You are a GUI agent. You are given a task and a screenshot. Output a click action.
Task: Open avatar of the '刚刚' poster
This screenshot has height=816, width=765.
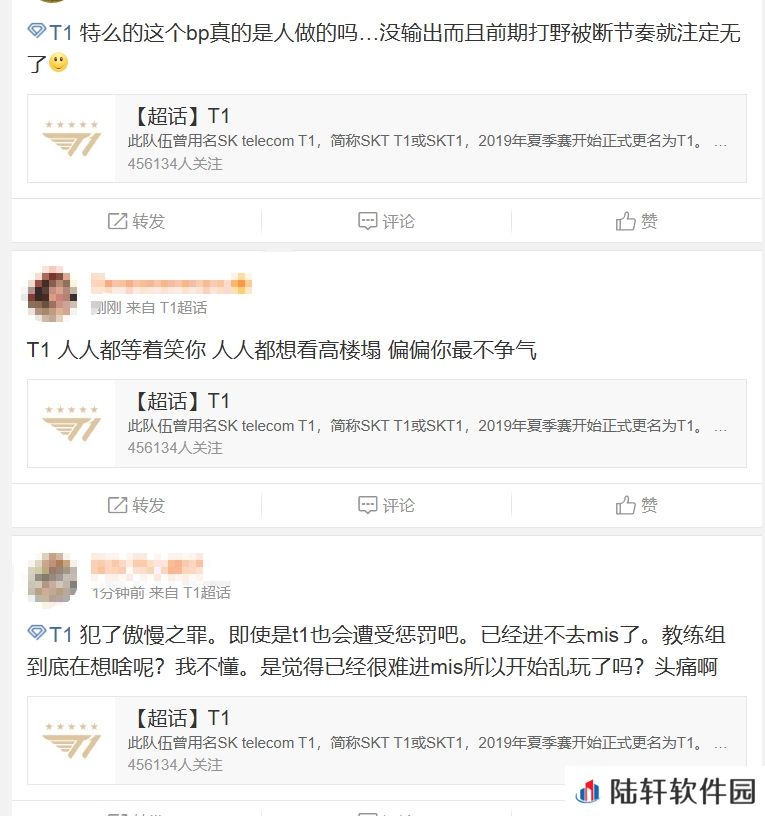[52, 293]
